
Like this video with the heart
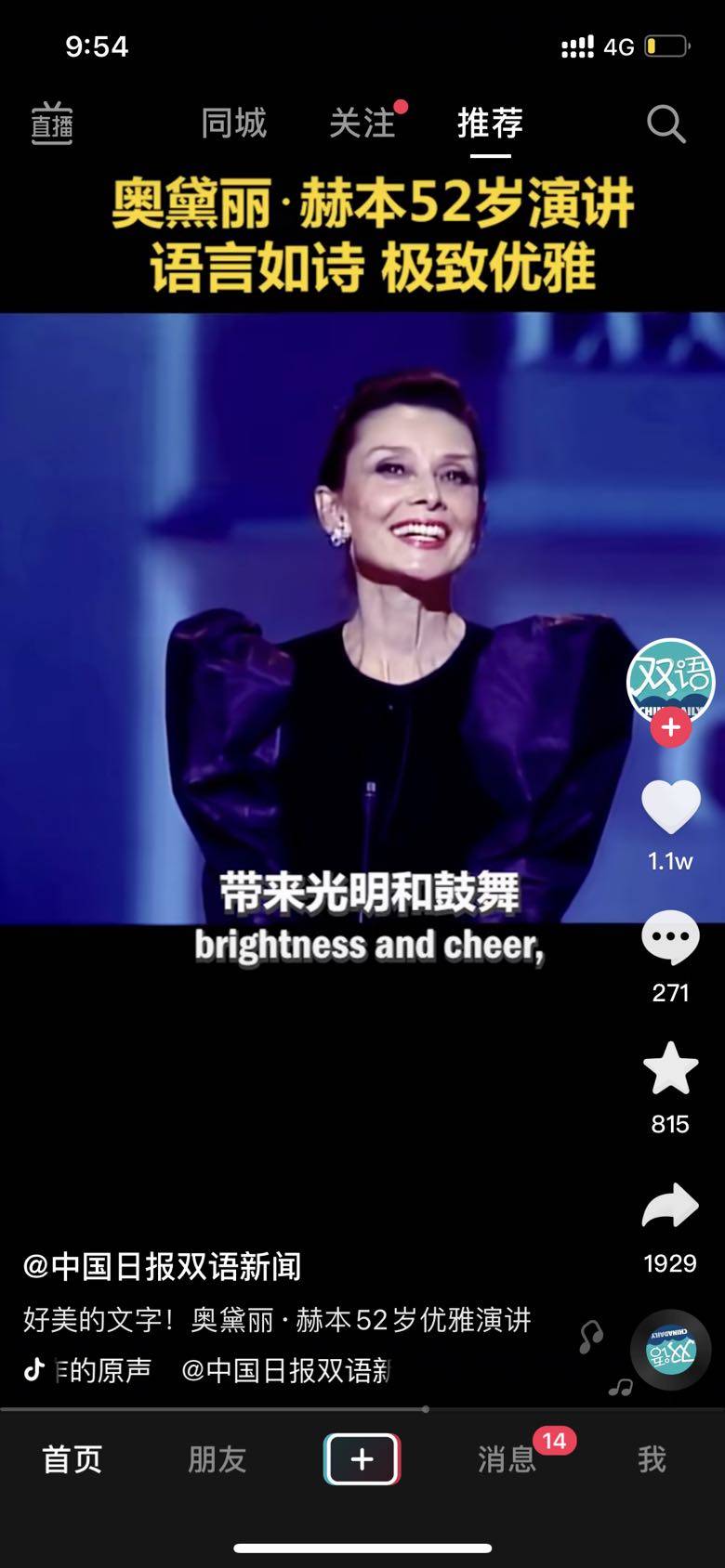click(670, 806)
